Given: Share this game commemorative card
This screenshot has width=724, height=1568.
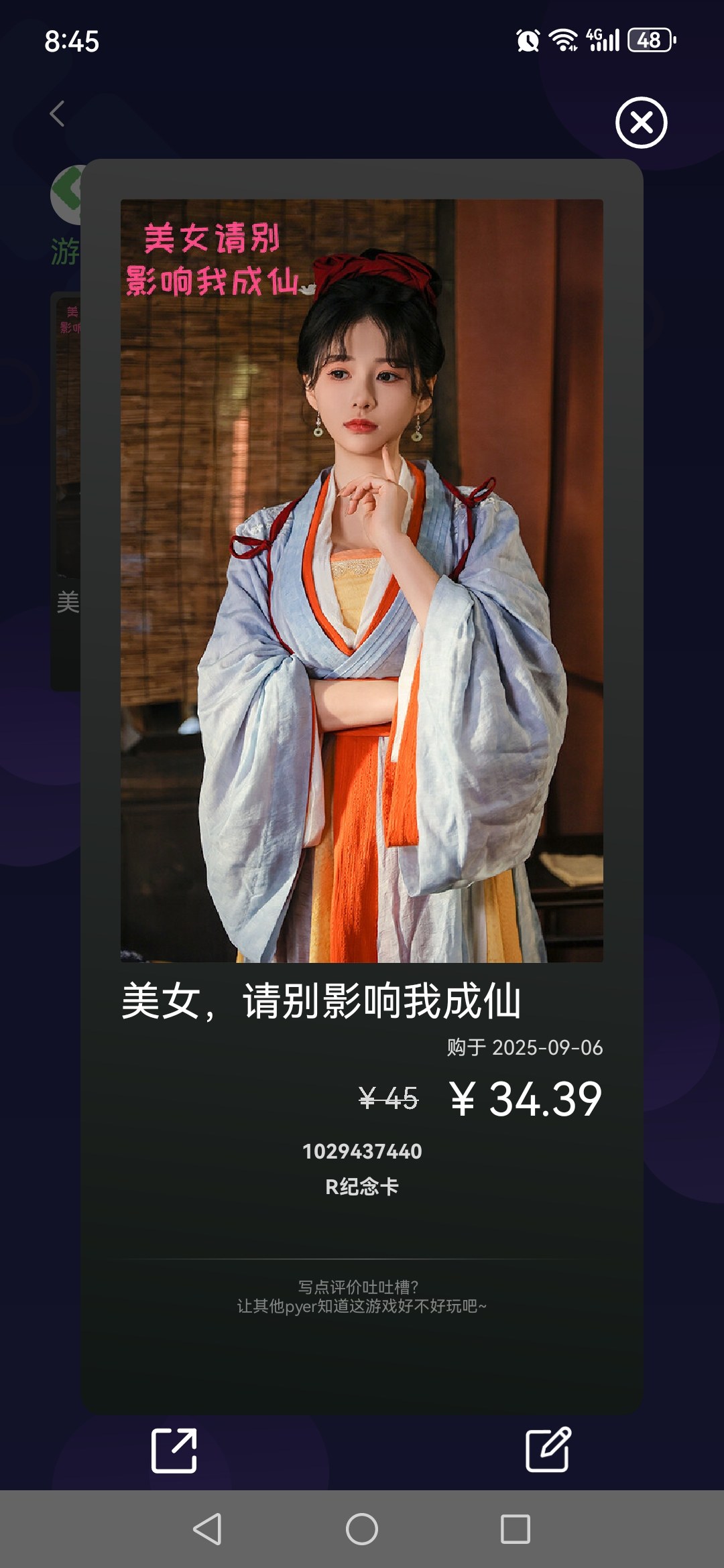Looking at the screenshot, I should (174, 1451).
